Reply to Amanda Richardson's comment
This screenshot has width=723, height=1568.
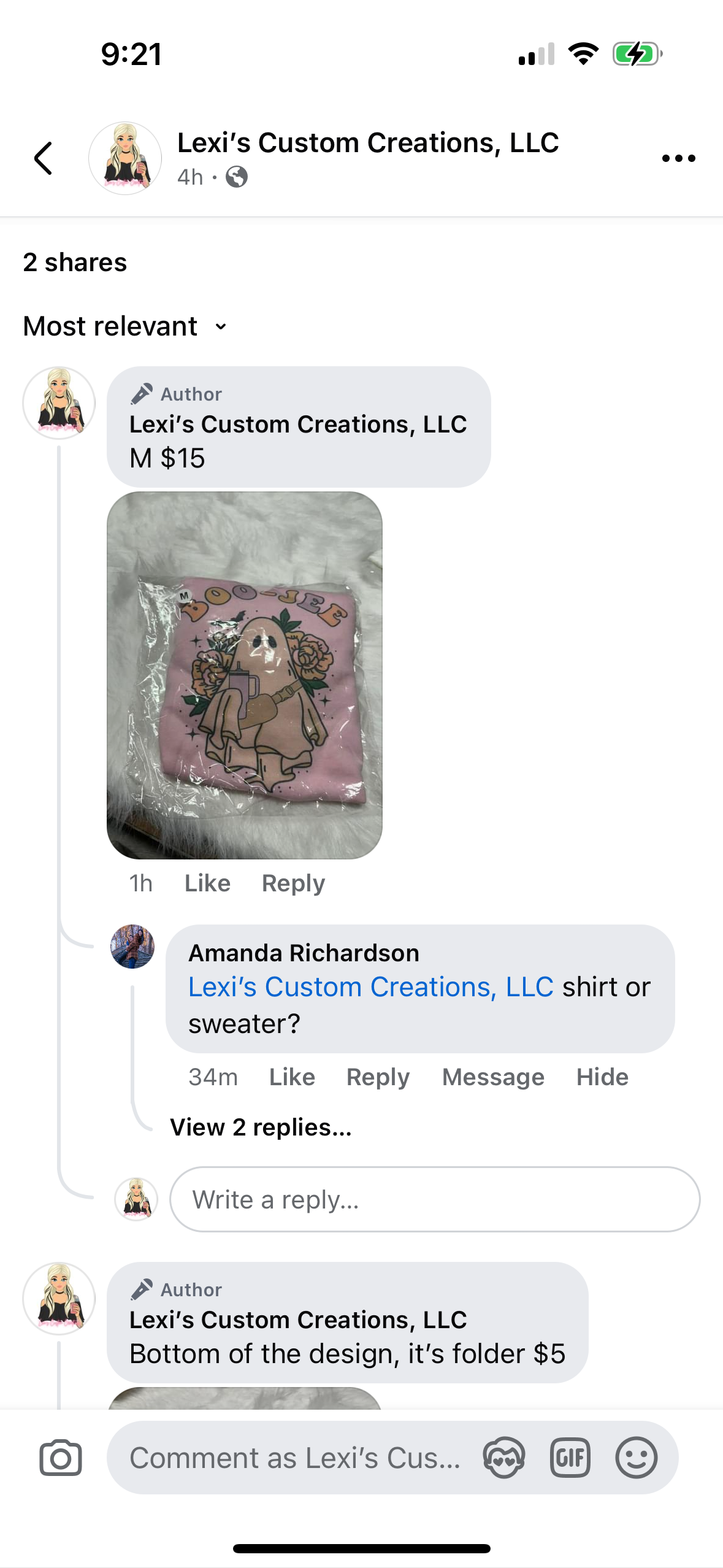point(378,1077)
